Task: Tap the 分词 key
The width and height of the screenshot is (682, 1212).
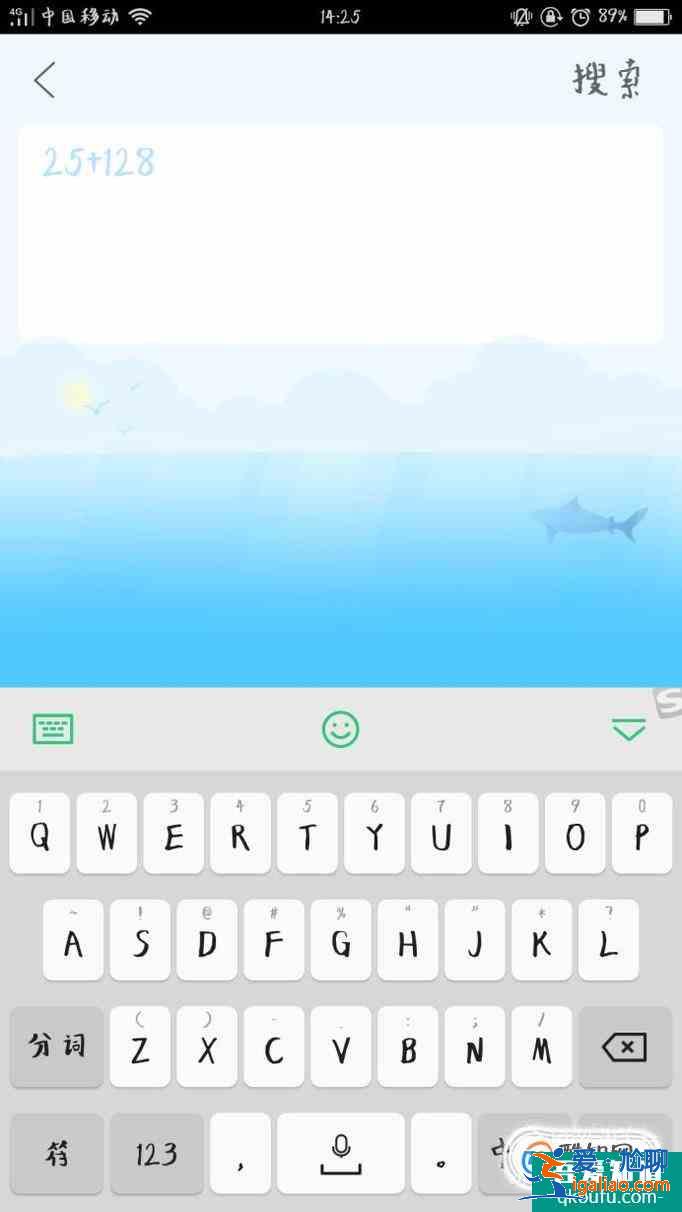Action: (57, 1047)
